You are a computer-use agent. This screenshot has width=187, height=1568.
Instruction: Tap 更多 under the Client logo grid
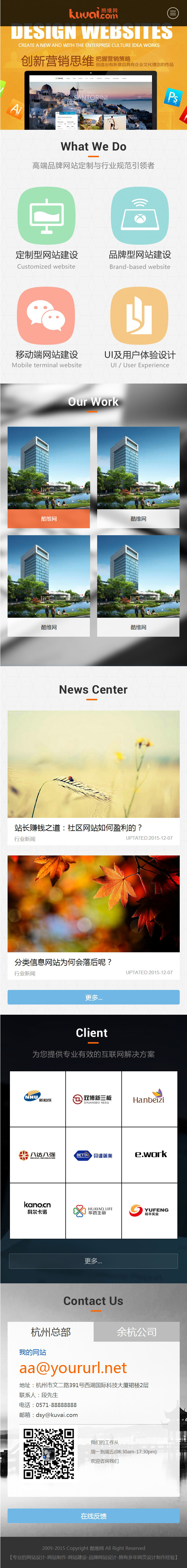(x=93, y=1261)
